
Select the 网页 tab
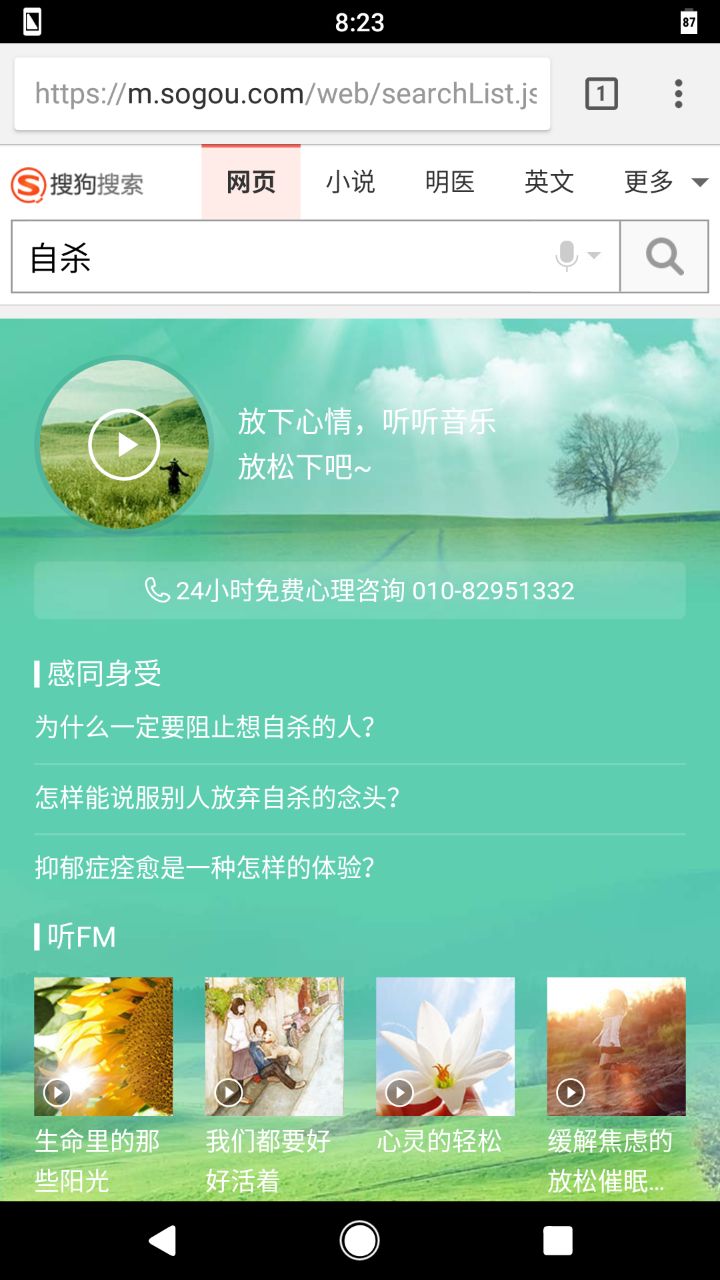(251, 182)
